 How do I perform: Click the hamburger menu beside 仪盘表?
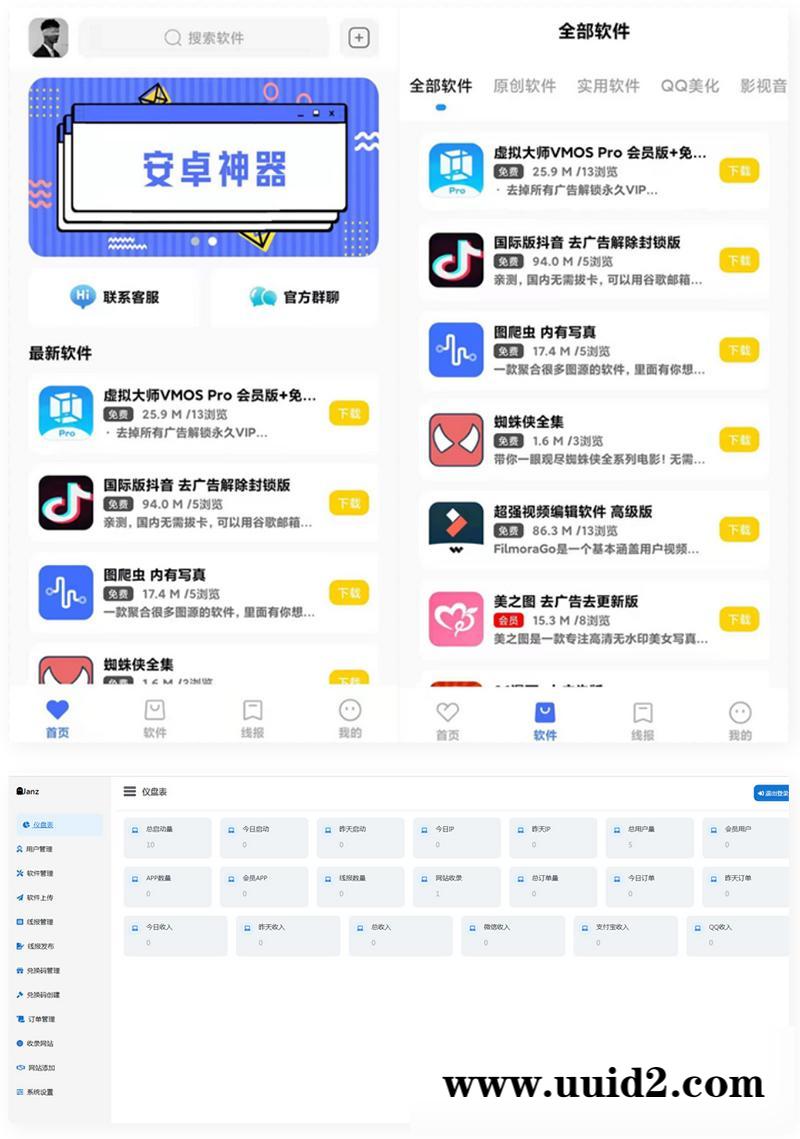tap(130, 790)
